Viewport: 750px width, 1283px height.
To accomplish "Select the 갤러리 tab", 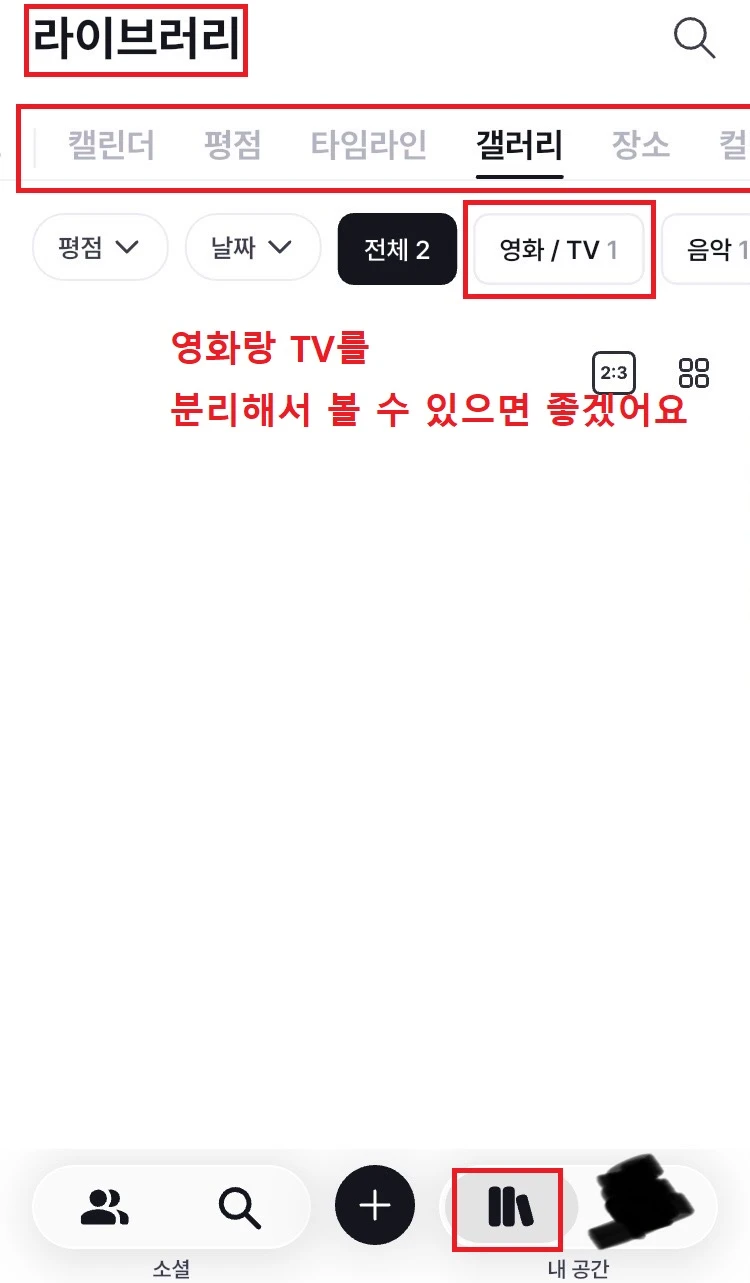I will (519, 145).
